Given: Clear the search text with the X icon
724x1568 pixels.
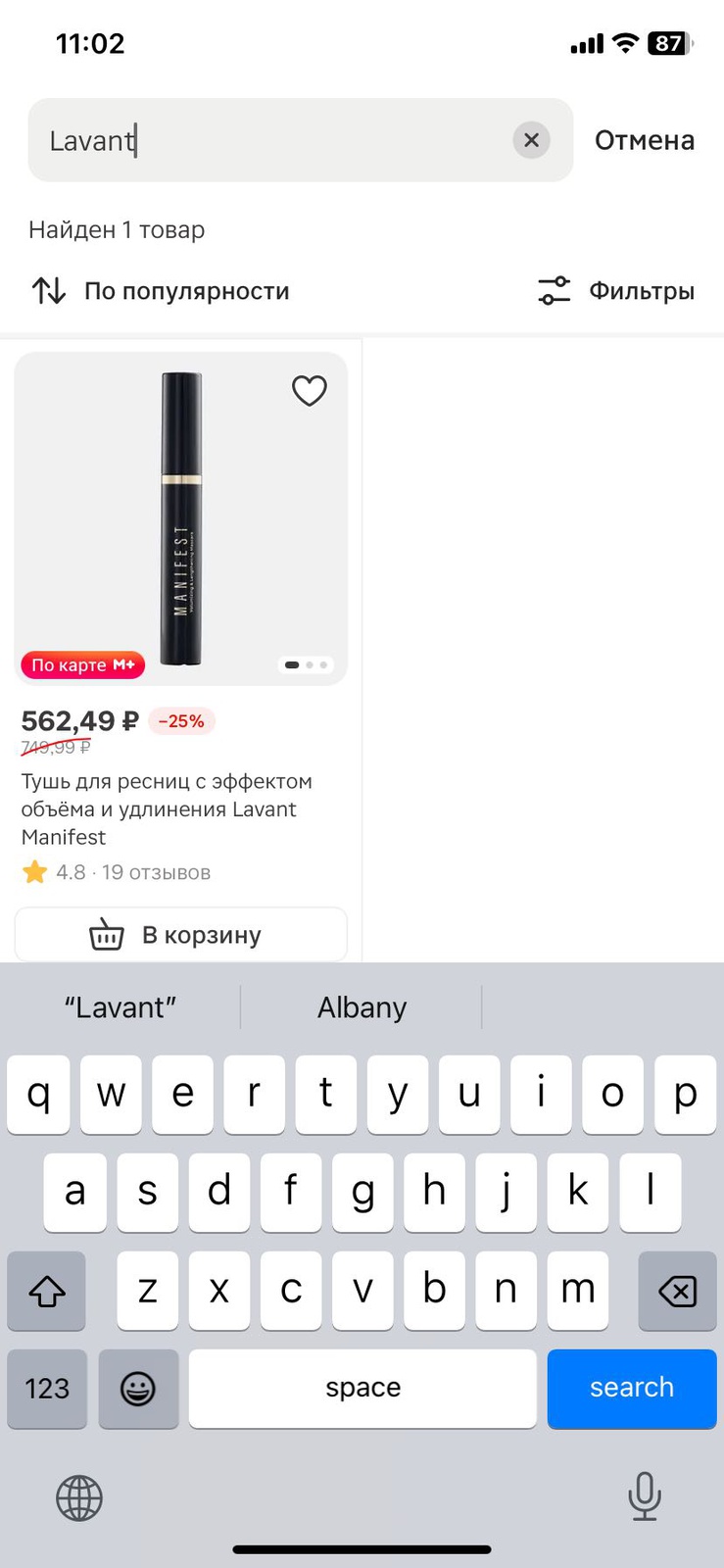Looking at the screenshot, I should click(x=531, y=140).
